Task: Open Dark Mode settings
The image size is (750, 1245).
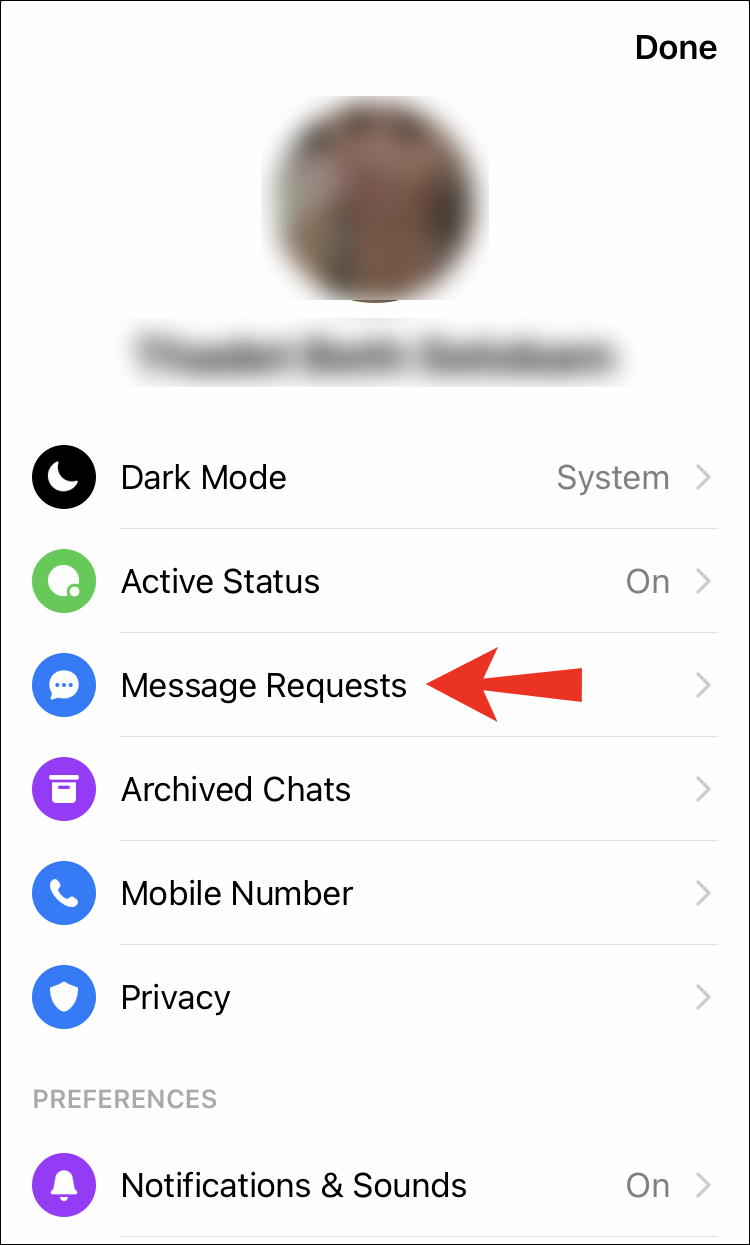Action: point(375,478)
